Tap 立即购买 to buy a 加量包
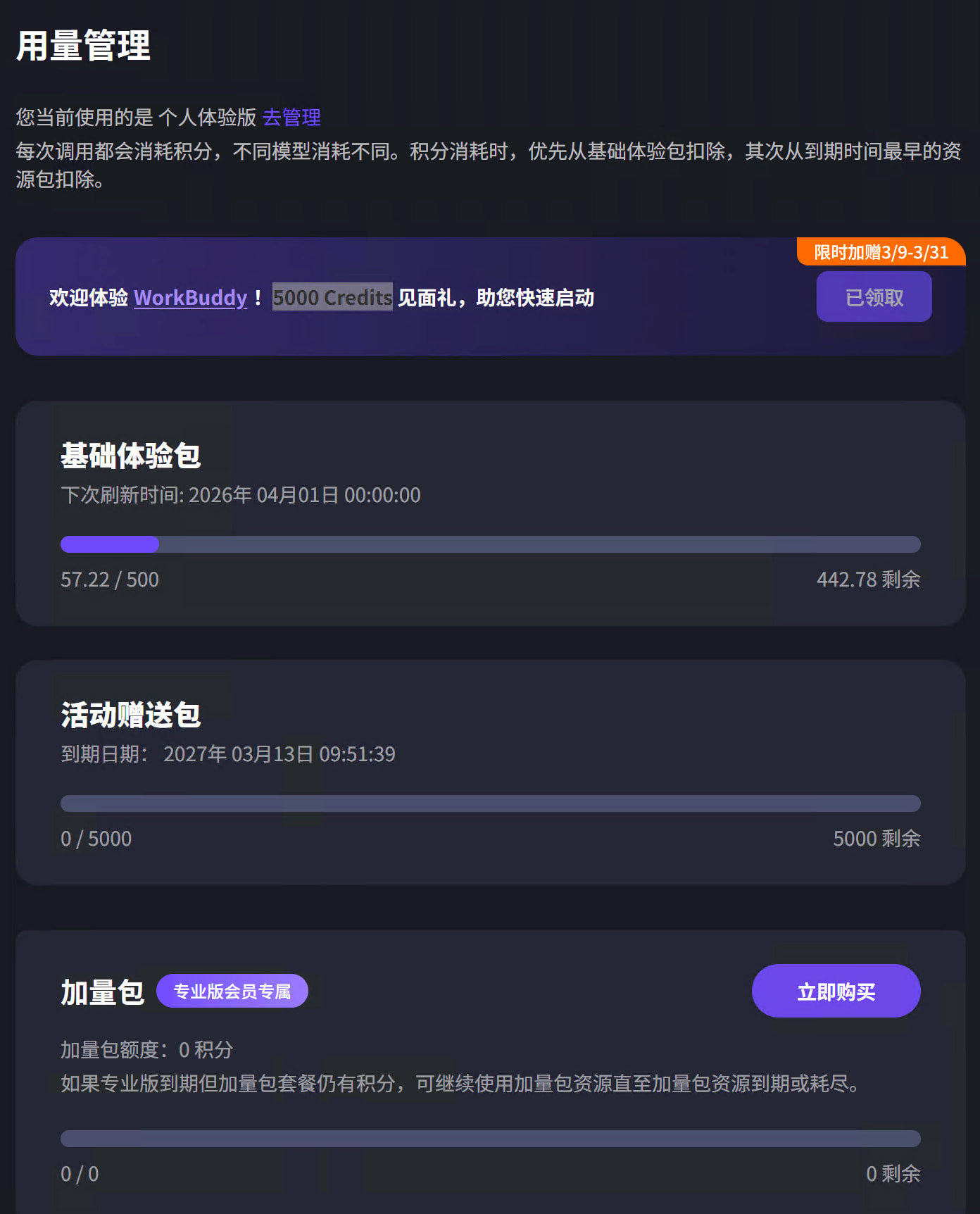 (x=836, y=991)
